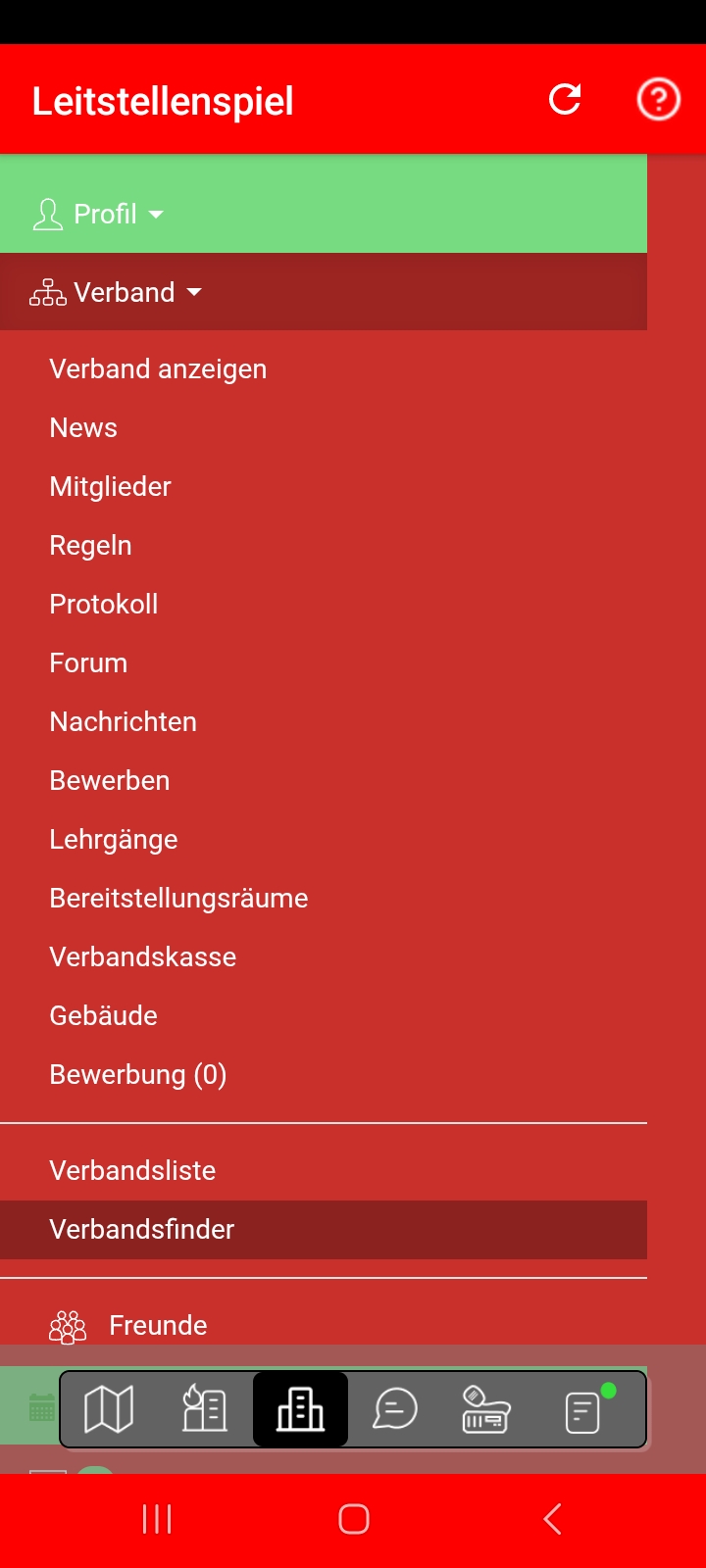Screen dimensions: 706x1568
Task: Open Lehrgänge
Action: (114, 840)
